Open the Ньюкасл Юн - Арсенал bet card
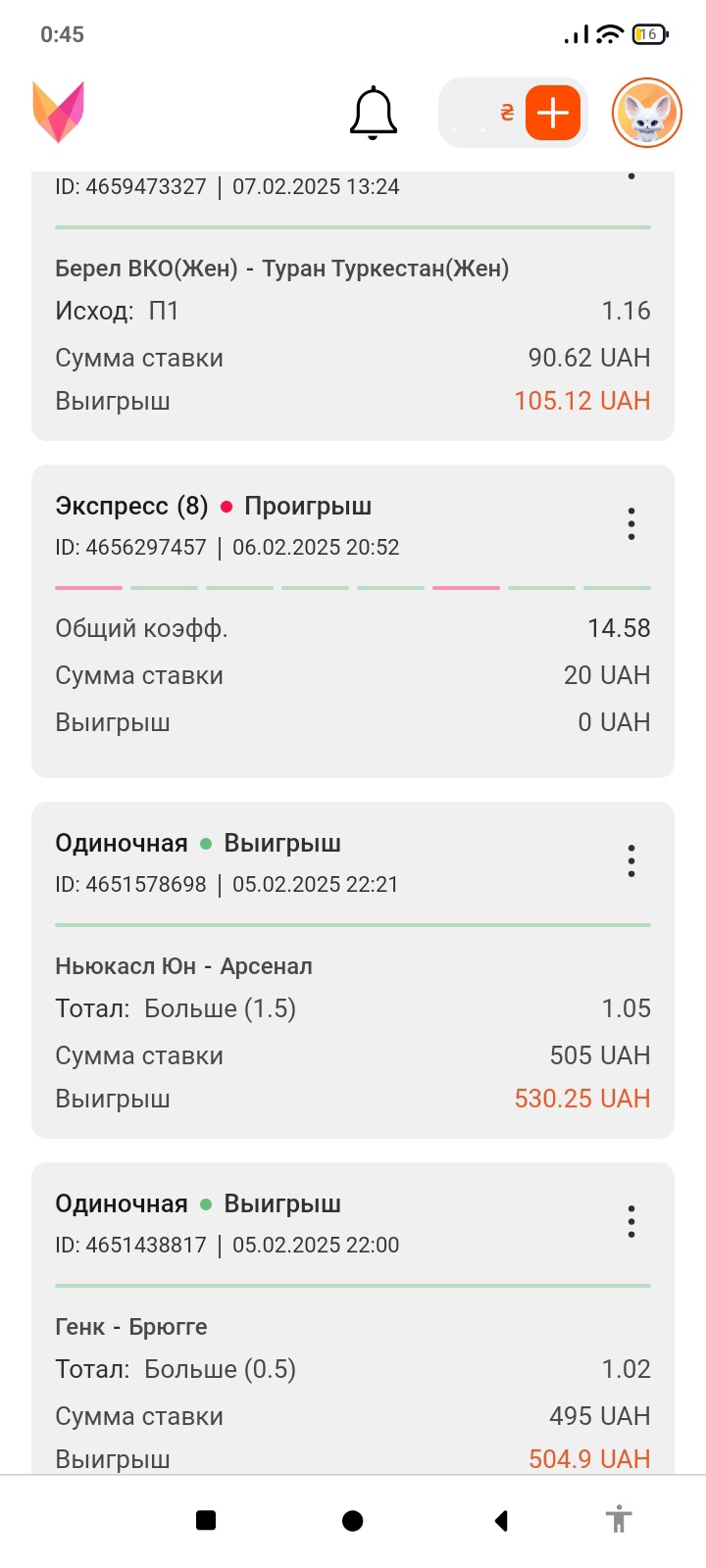Viewport: 706px width, 1568px height. (x=353, y=970)
